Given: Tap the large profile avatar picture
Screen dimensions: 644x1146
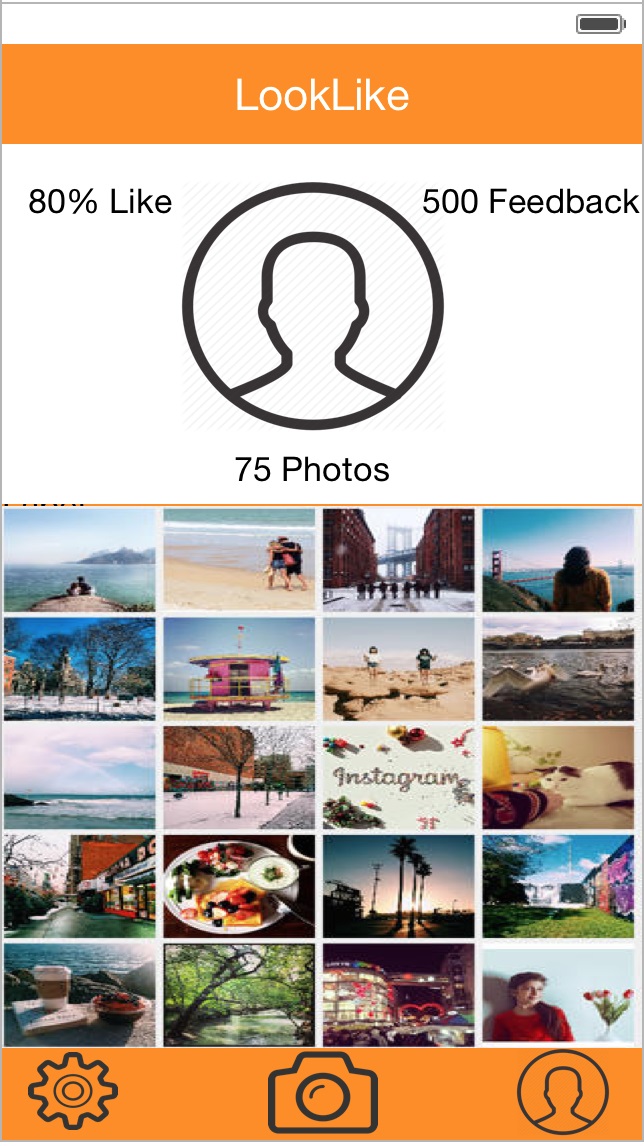Looking at the screenshot, I should (x=312, y=306).
